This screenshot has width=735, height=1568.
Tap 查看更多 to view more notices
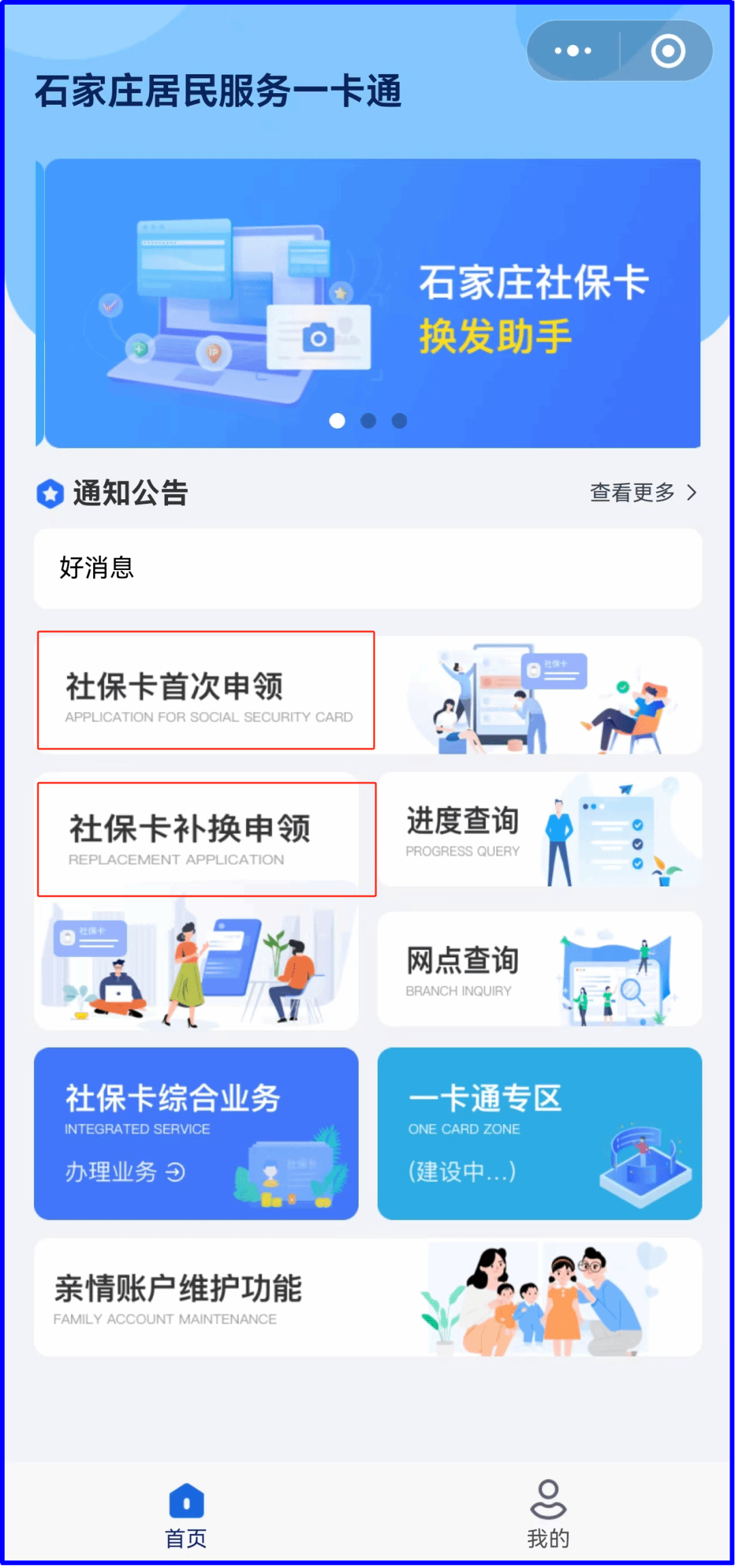click(x=642, y=493)
